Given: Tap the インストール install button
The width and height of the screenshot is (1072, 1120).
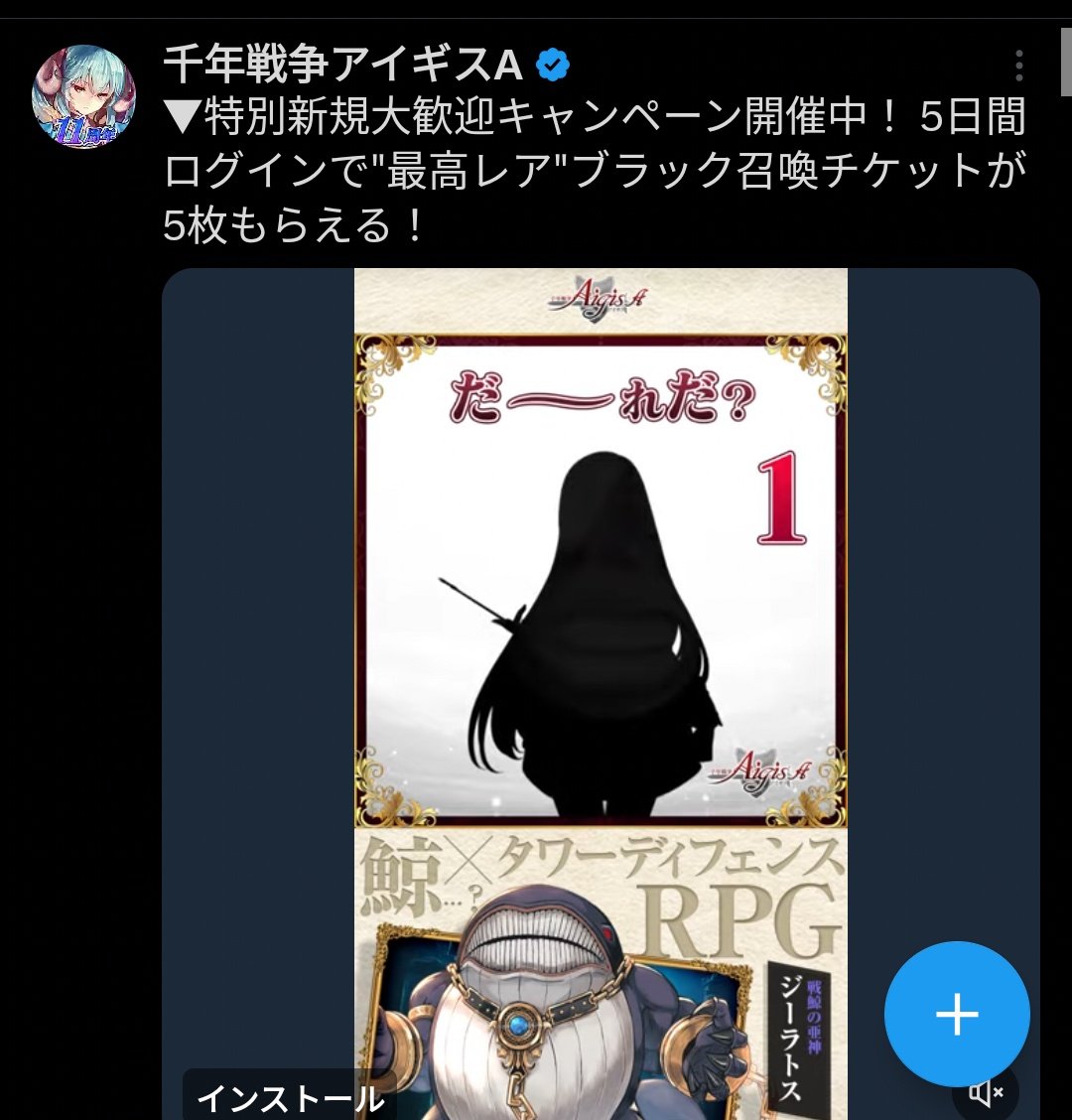Looking at the screenshot, I should pyautogui.click(x=290, y=1097).
